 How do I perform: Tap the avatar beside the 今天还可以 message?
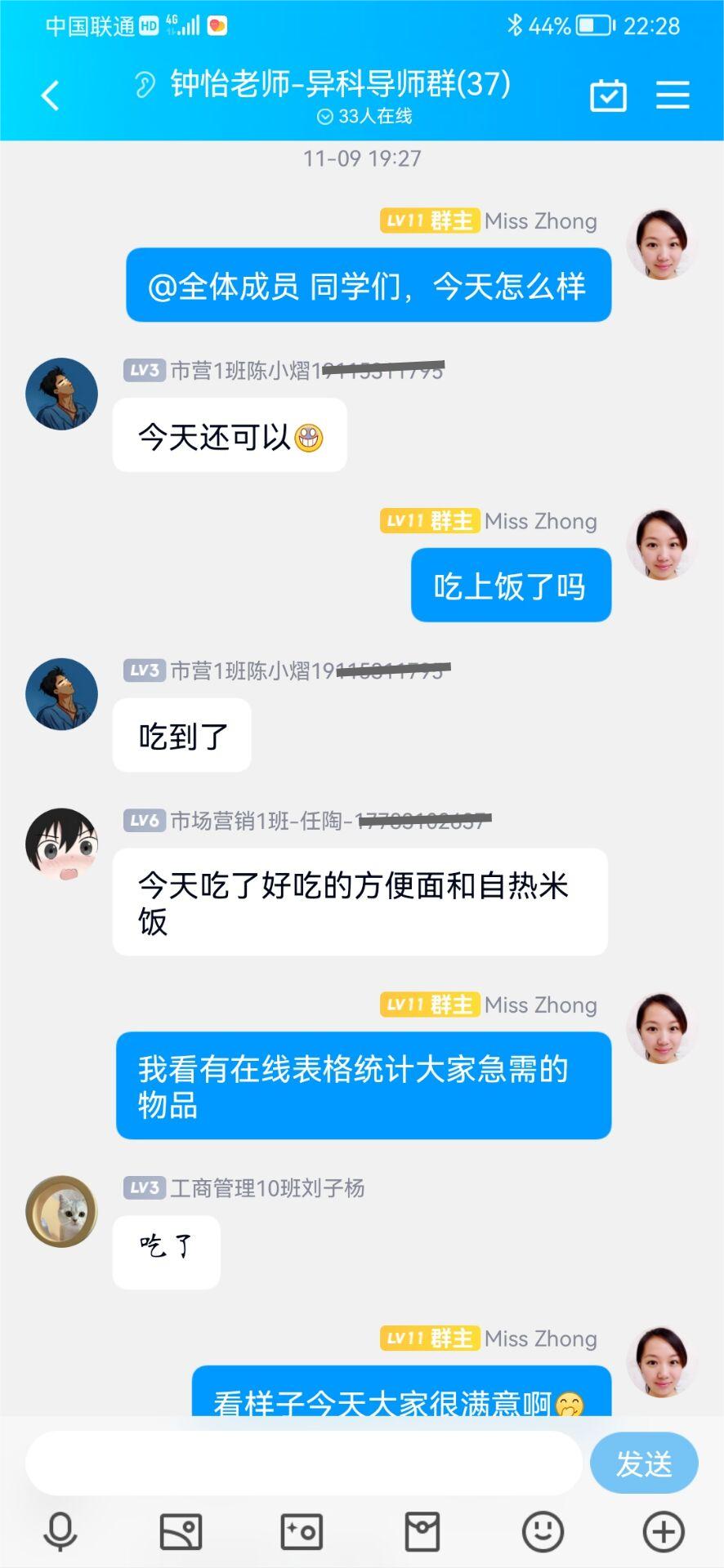(x=62, y=394)
